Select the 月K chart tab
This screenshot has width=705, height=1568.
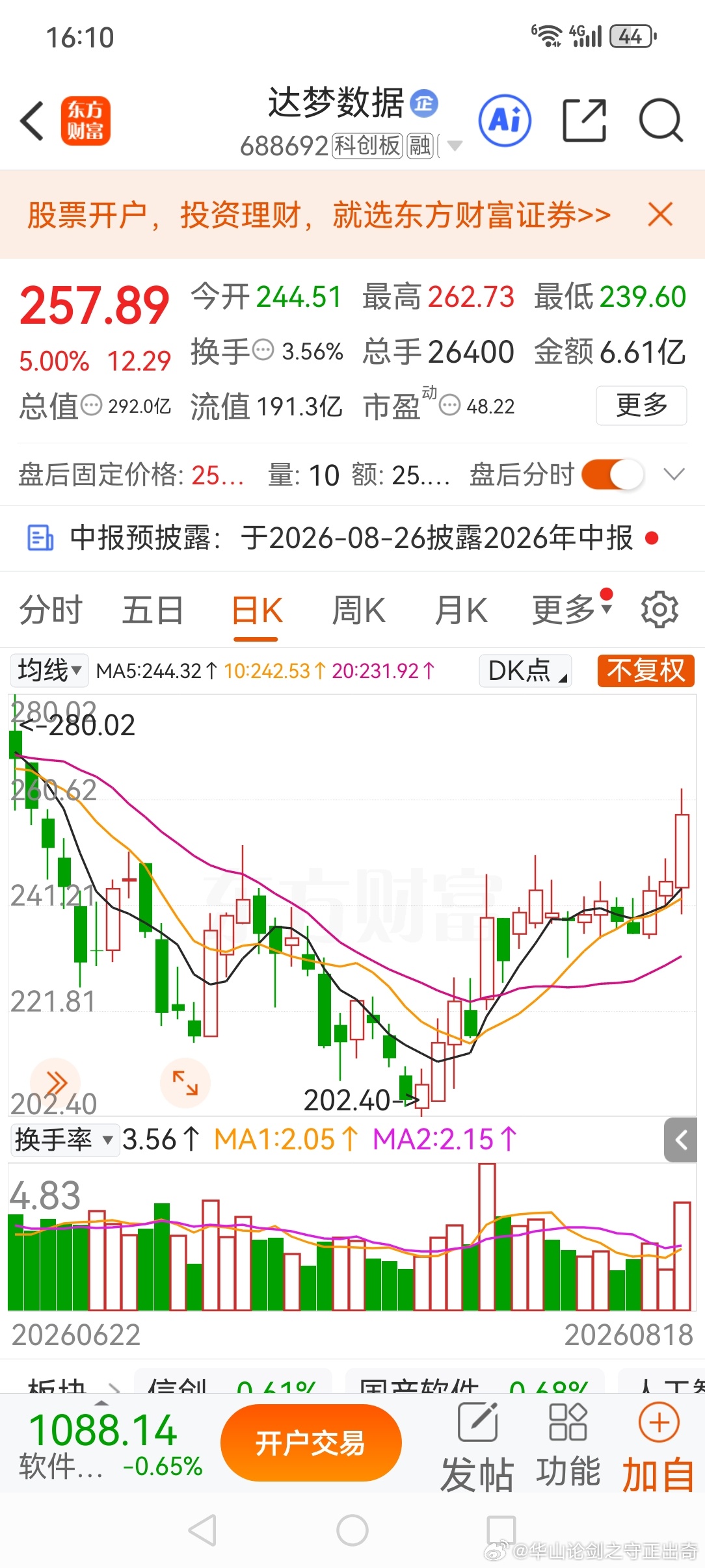point(461,610)
